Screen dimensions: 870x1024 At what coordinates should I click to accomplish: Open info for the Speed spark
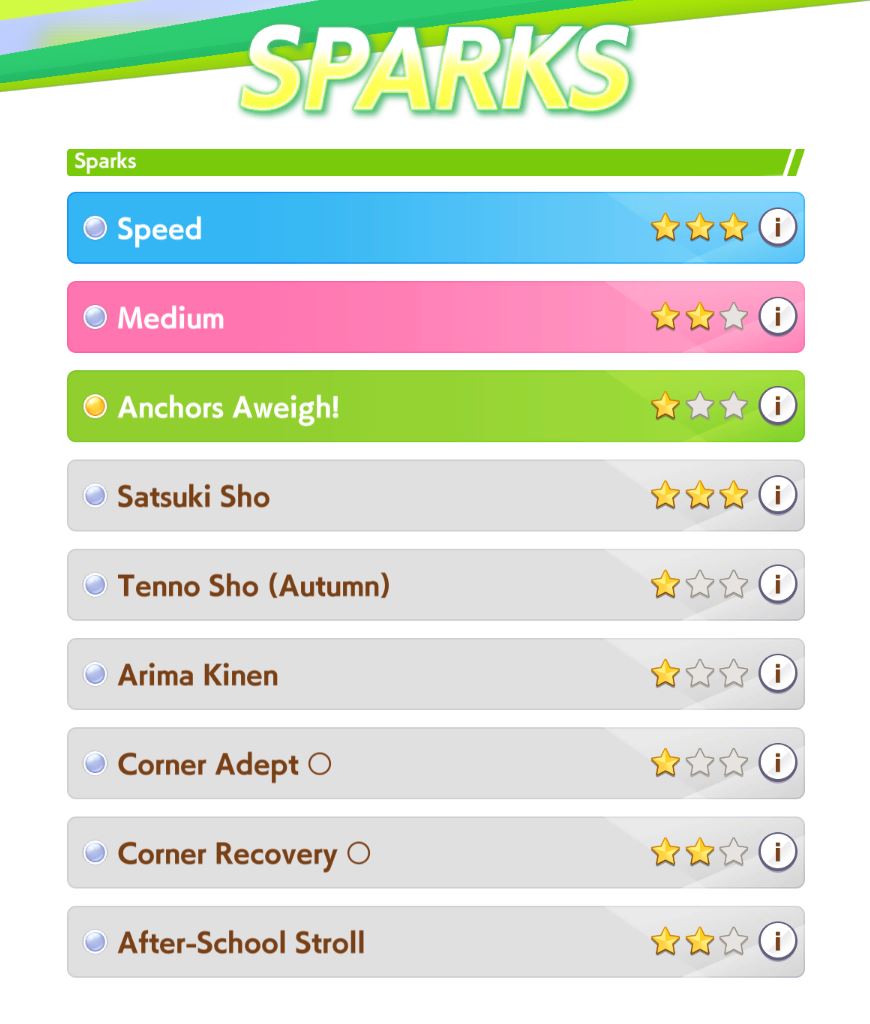[777, 228]
